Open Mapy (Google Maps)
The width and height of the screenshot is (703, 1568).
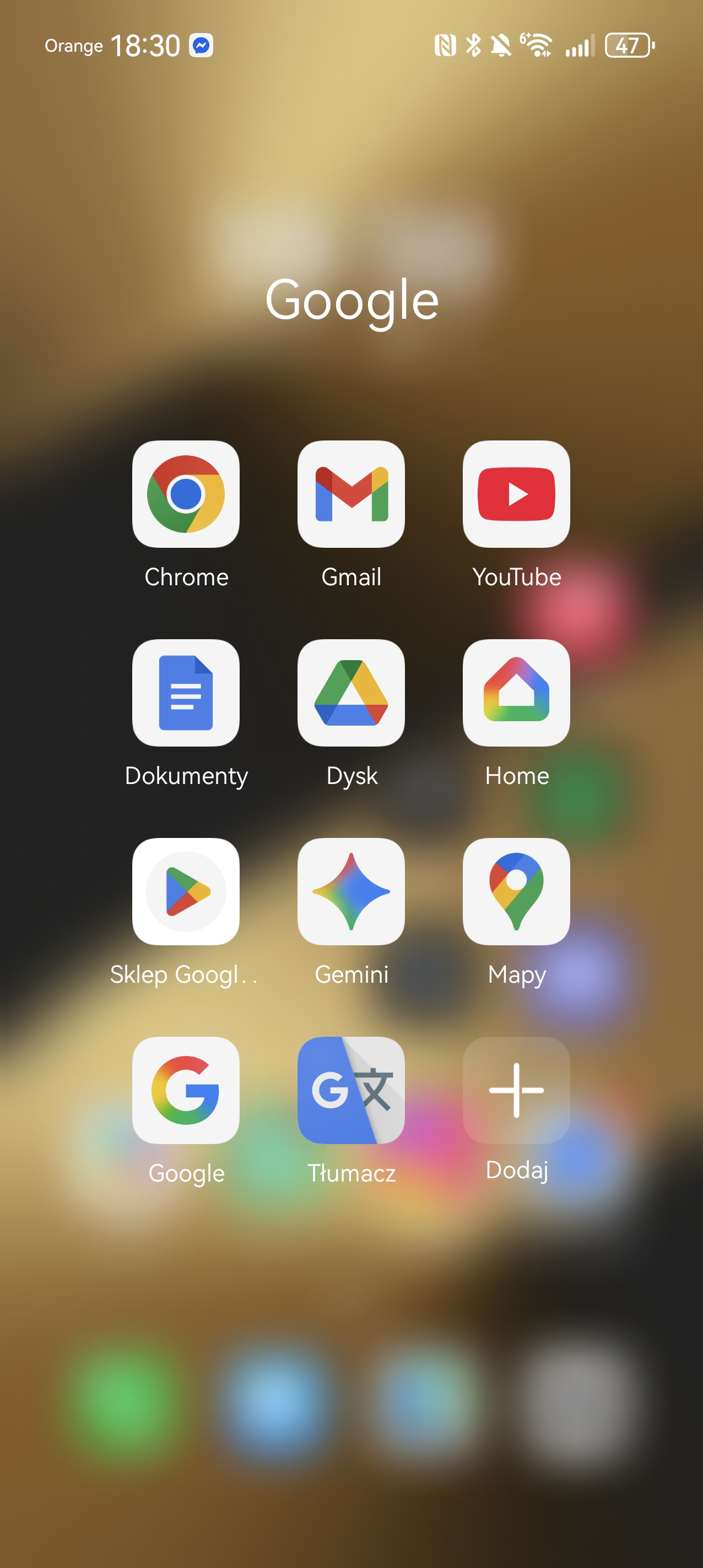click(x=516, y=891)
